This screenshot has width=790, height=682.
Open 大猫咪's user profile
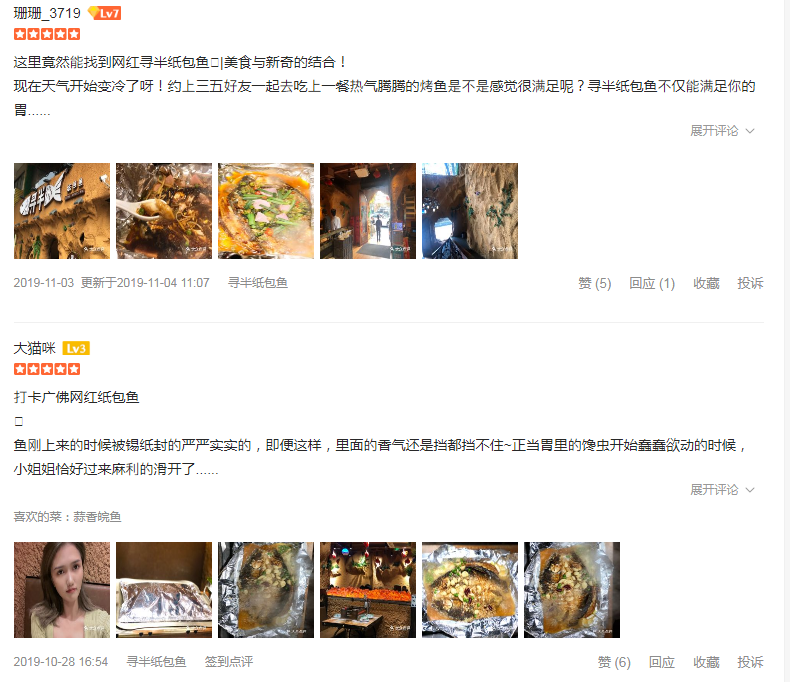click(x=35, y=348)
